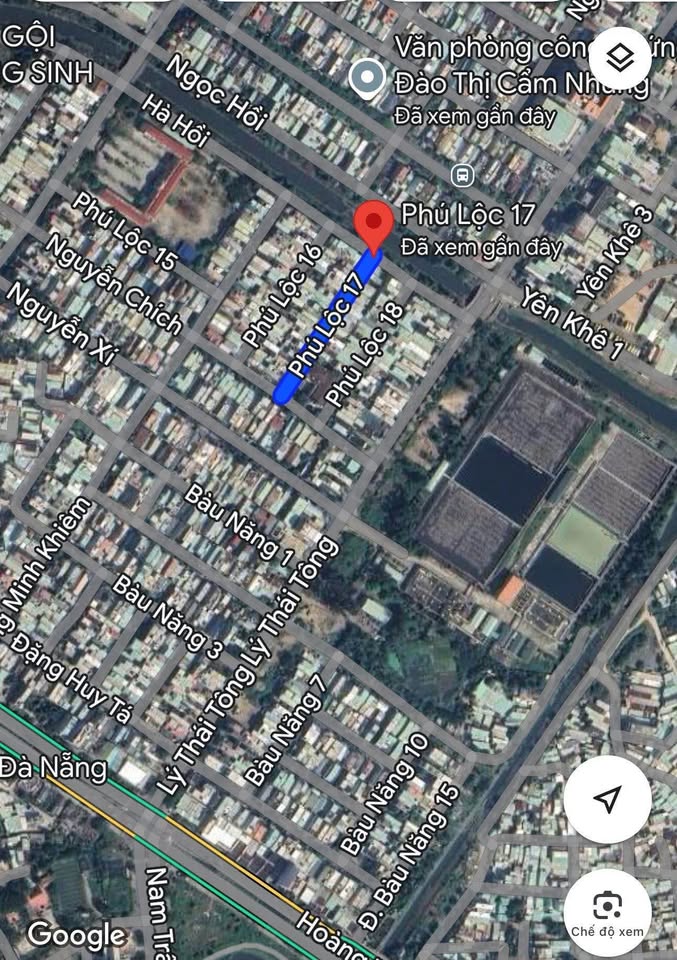This screenshot has height=960, width=677.
Task: Center map on my current location
Action: (x=607, y=799)
